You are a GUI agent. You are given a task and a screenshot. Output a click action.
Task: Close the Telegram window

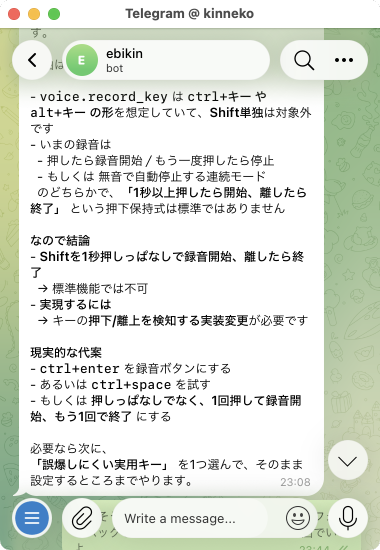(14, 14)
